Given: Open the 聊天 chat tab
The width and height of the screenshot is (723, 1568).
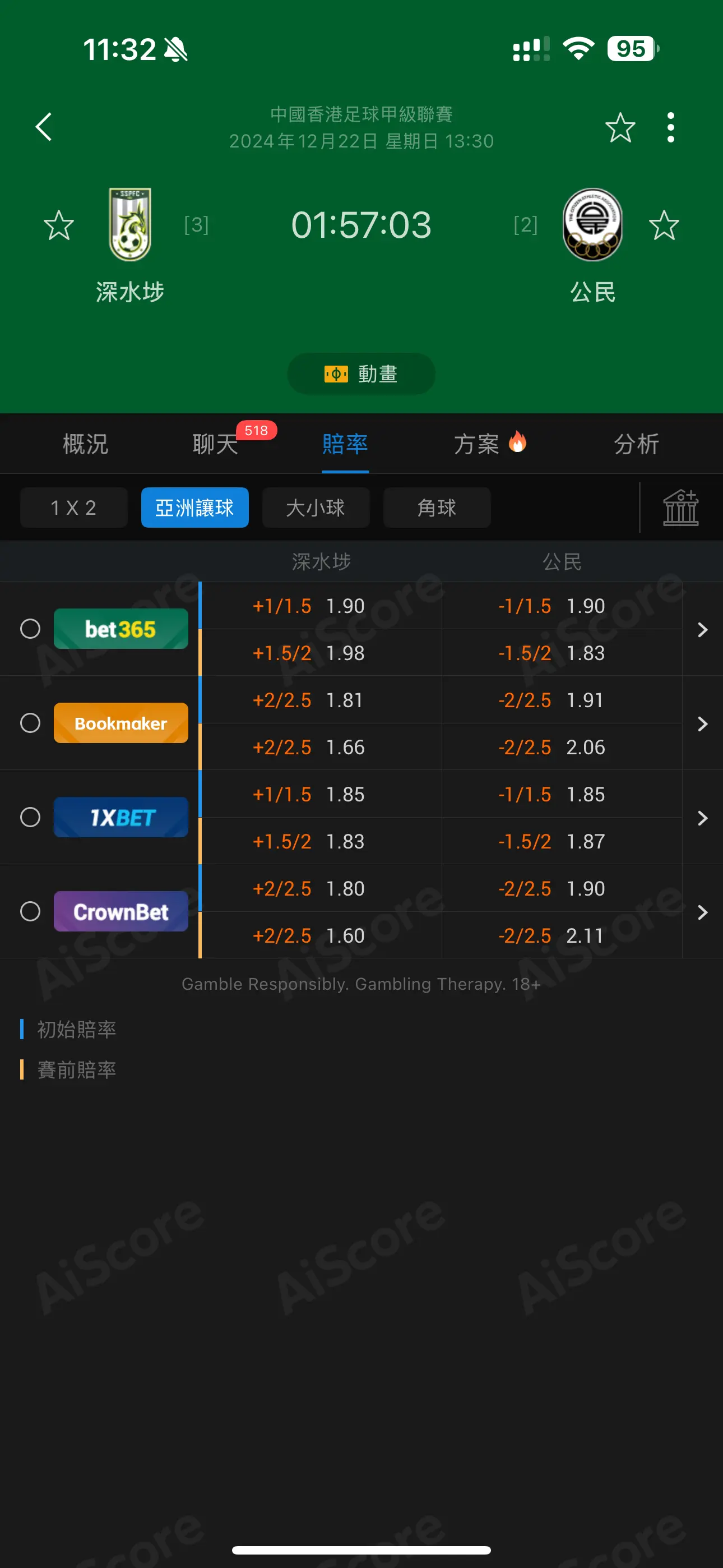Looking at the screenshot, I should 215,444.
